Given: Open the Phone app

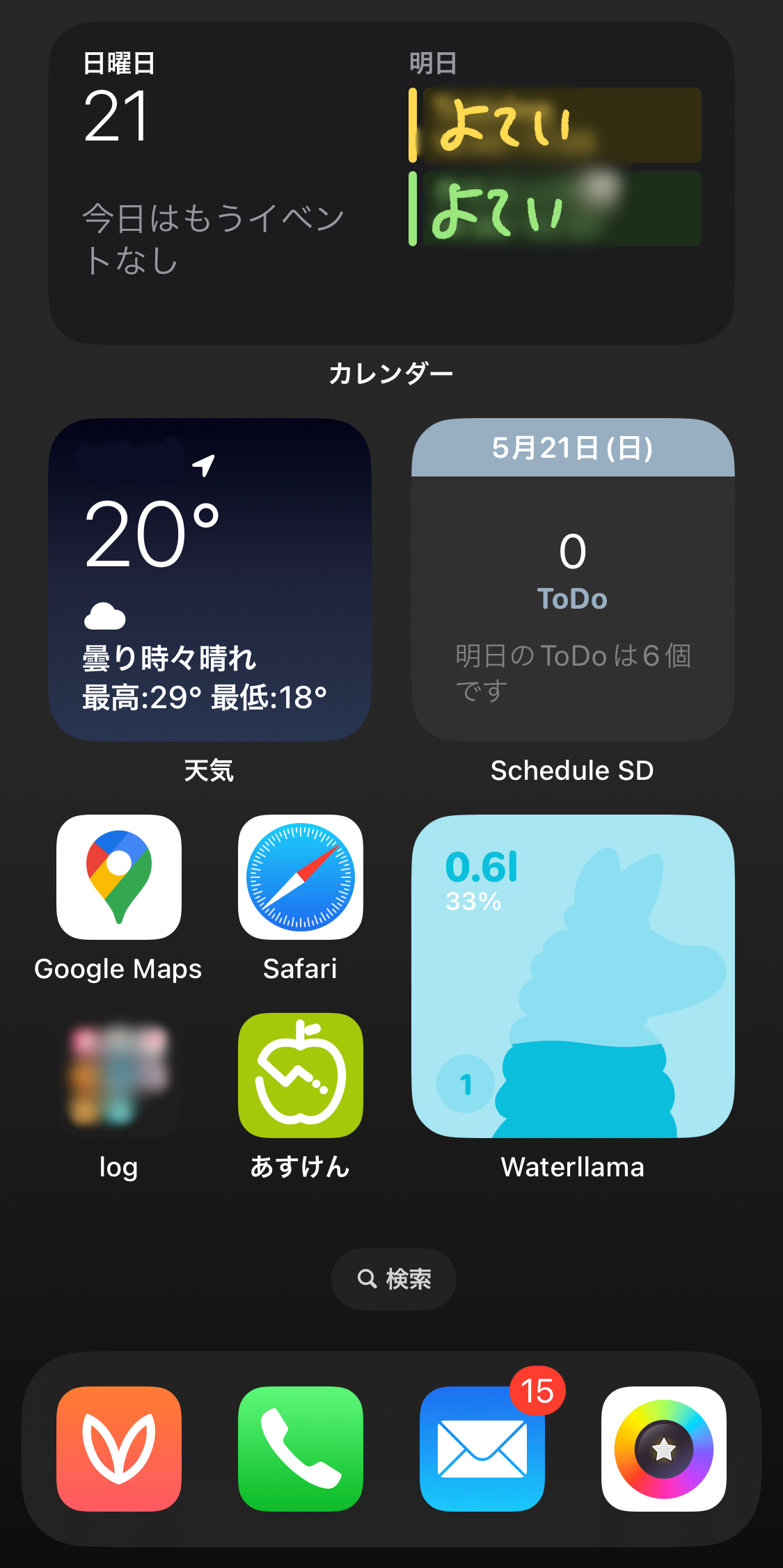Looking at the screenshot, I should pyautogui.click(x=301, y=1448).
